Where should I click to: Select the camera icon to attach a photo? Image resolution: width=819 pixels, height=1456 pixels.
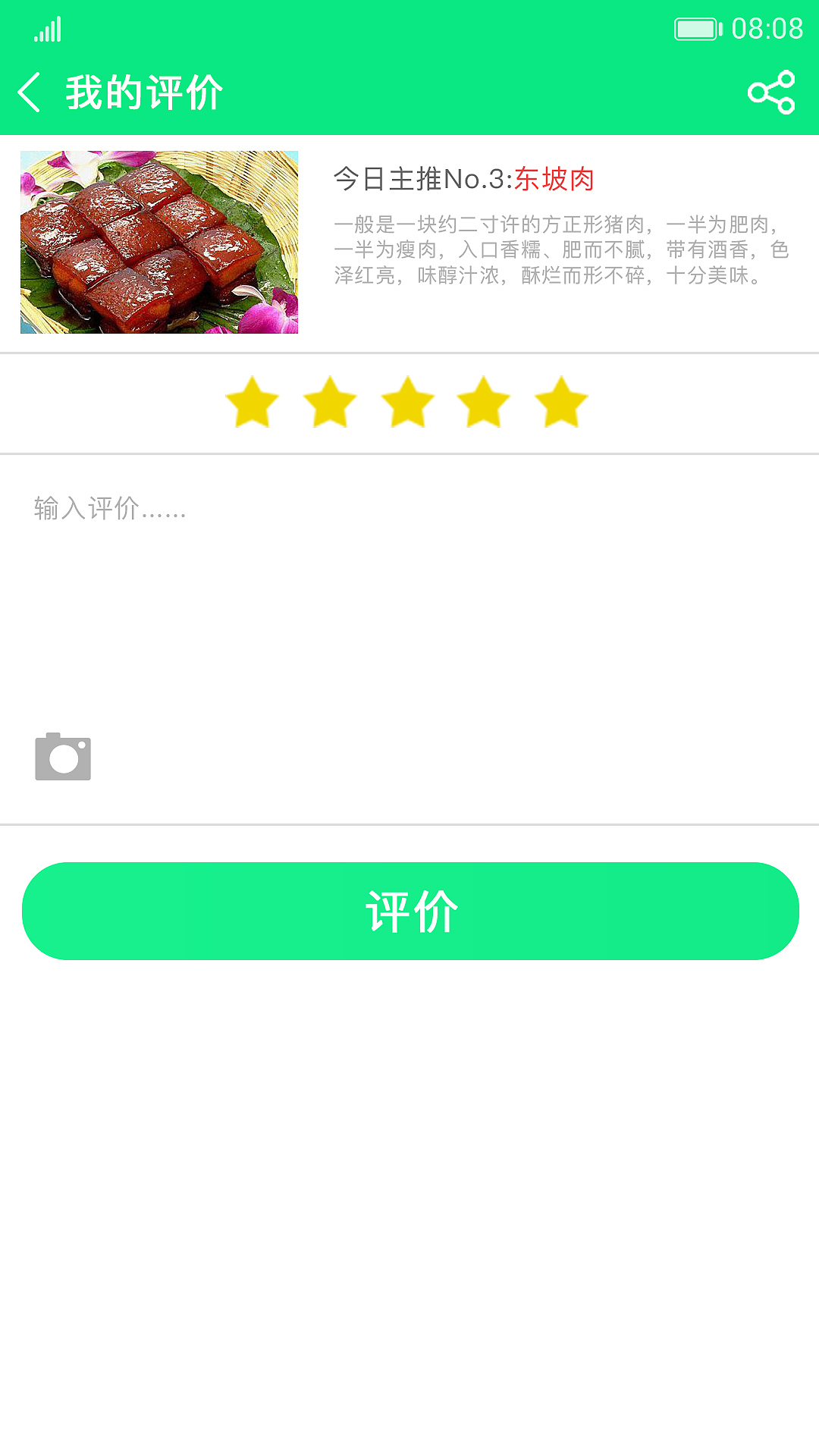click(63, 756)
